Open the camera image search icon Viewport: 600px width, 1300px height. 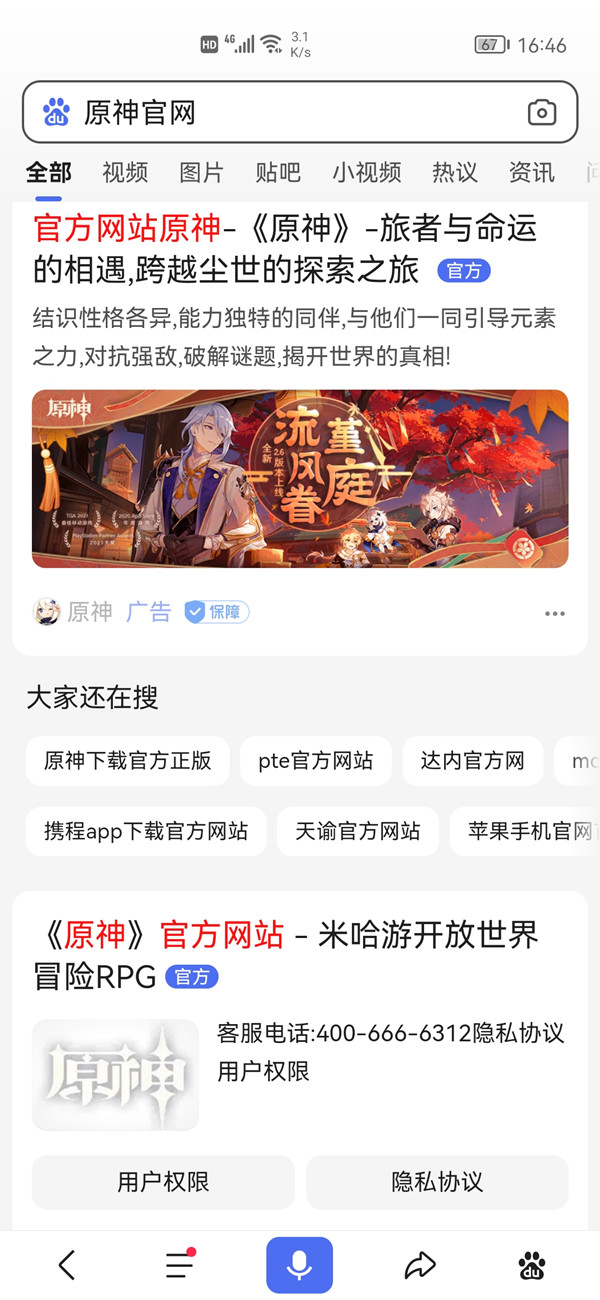coord(541,112)
